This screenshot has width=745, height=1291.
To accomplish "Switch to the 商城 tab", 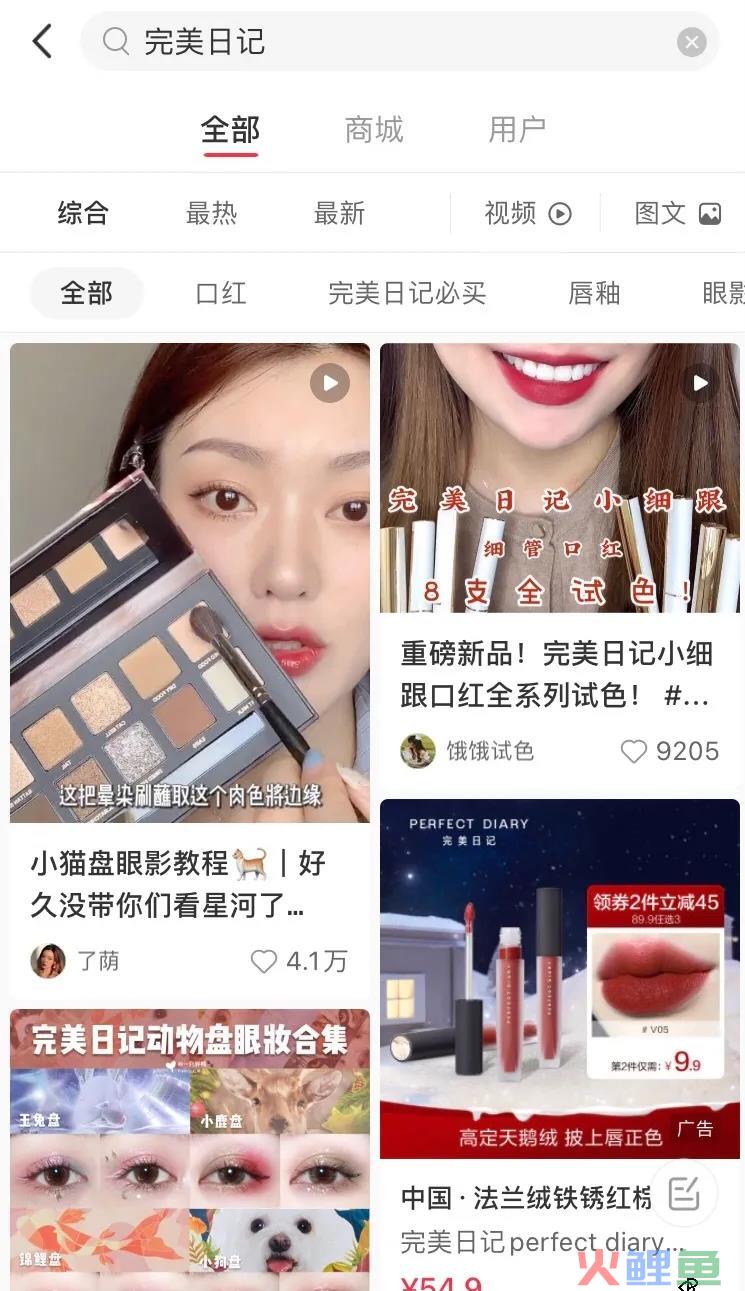I will [374, 130].
